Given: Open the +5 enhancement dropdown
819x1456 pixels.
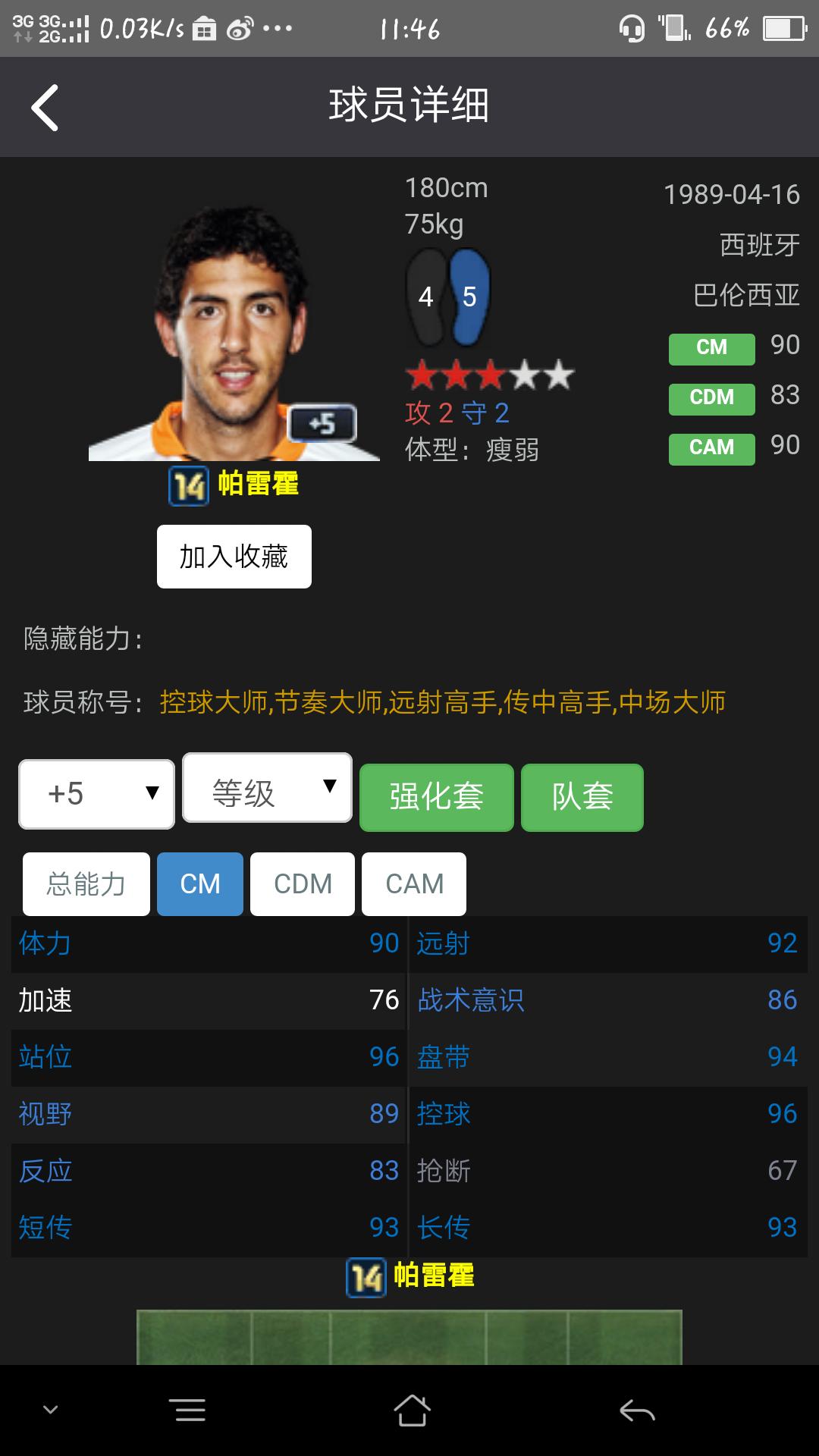Looking at the screenshot, I should coord(96,792).
